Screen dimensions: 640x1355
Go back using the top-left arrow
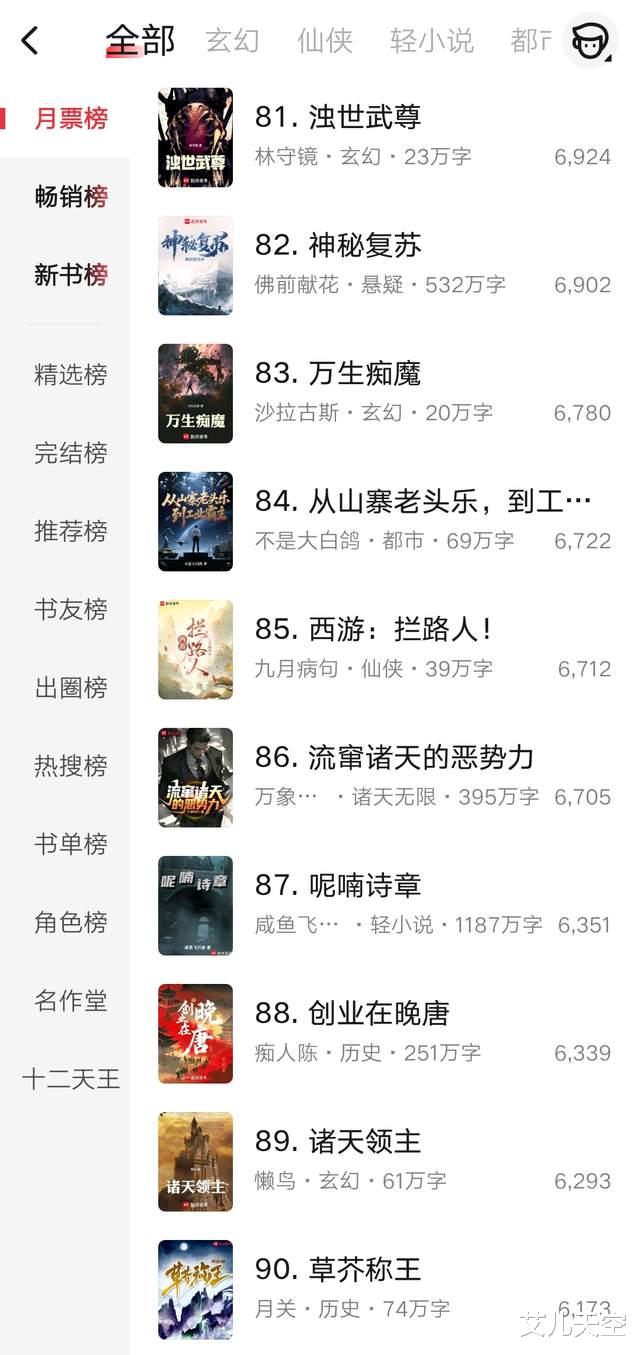[x=30, y=41]
